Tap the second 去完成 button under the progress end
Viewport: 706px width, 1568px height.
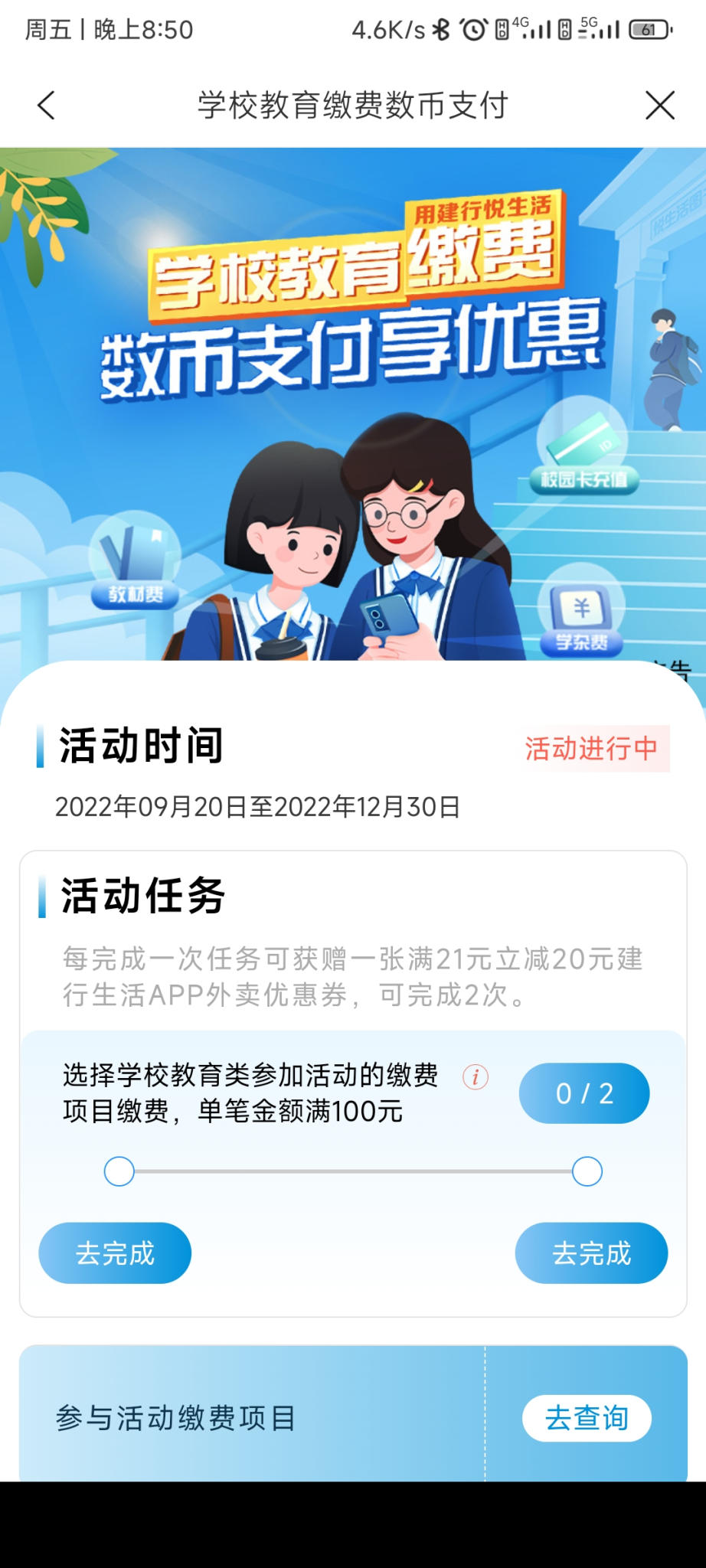tap(591, 1253)
